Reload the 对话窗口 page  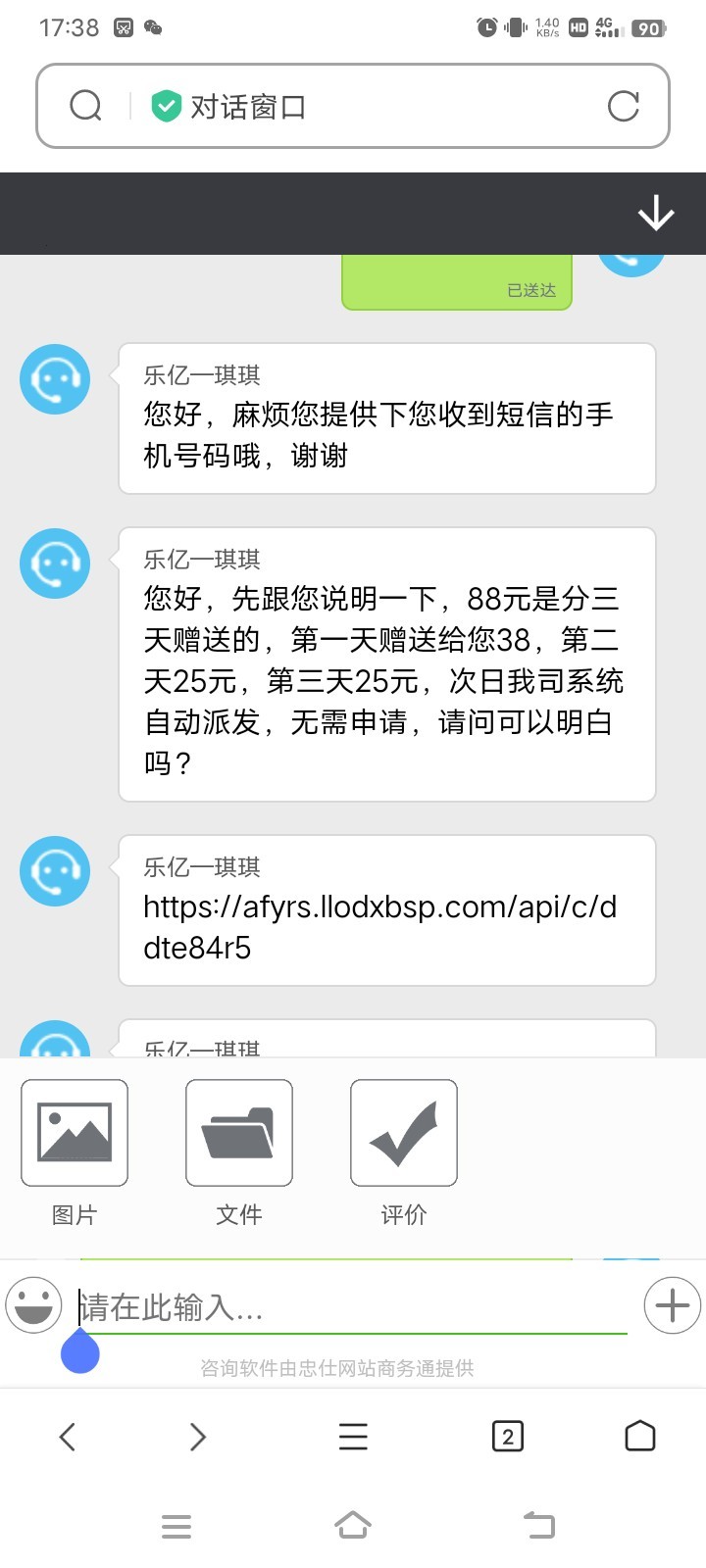point(624,106)
